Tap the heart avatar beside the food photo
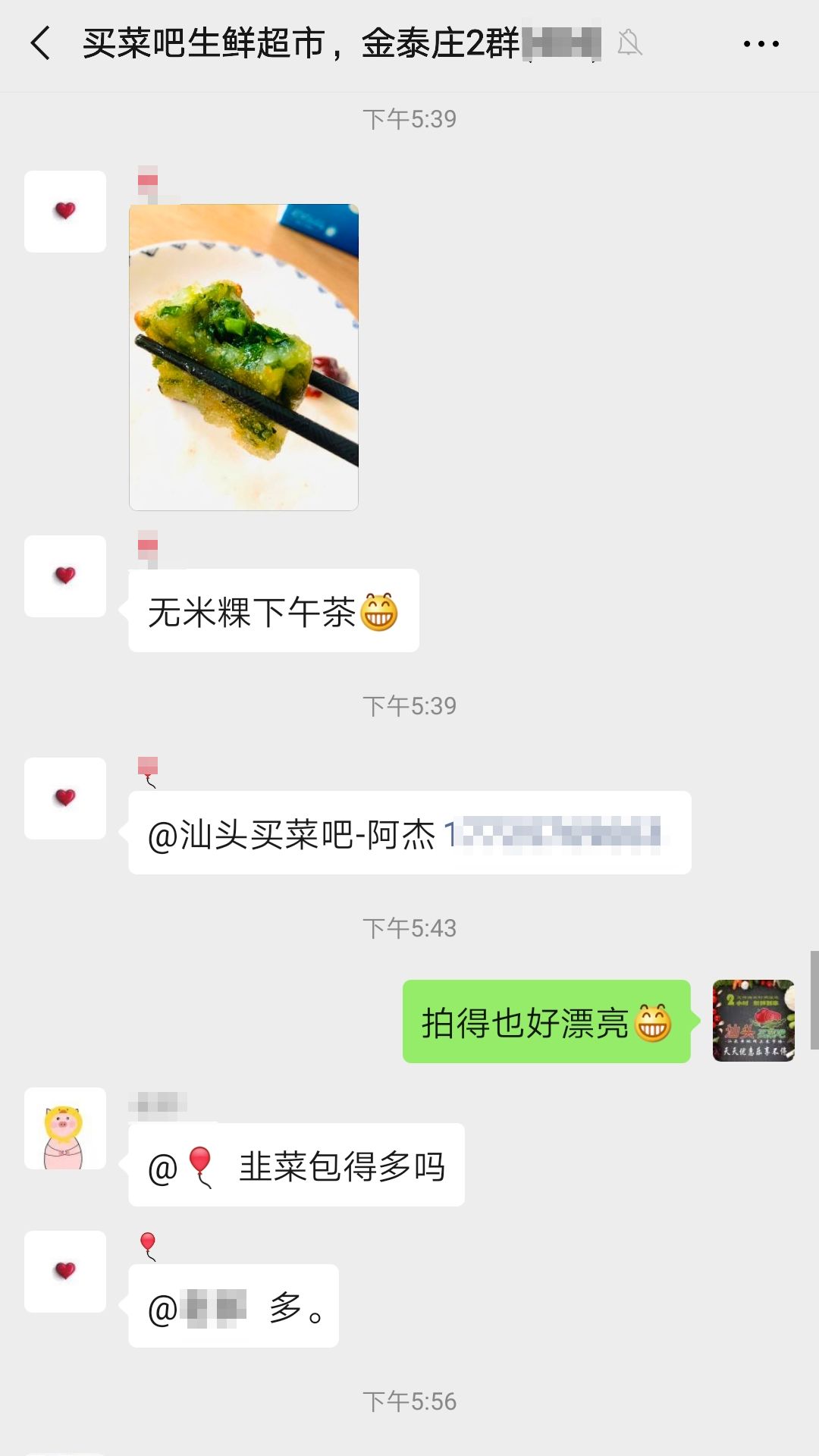819x1456 pixels. point(65,212)
